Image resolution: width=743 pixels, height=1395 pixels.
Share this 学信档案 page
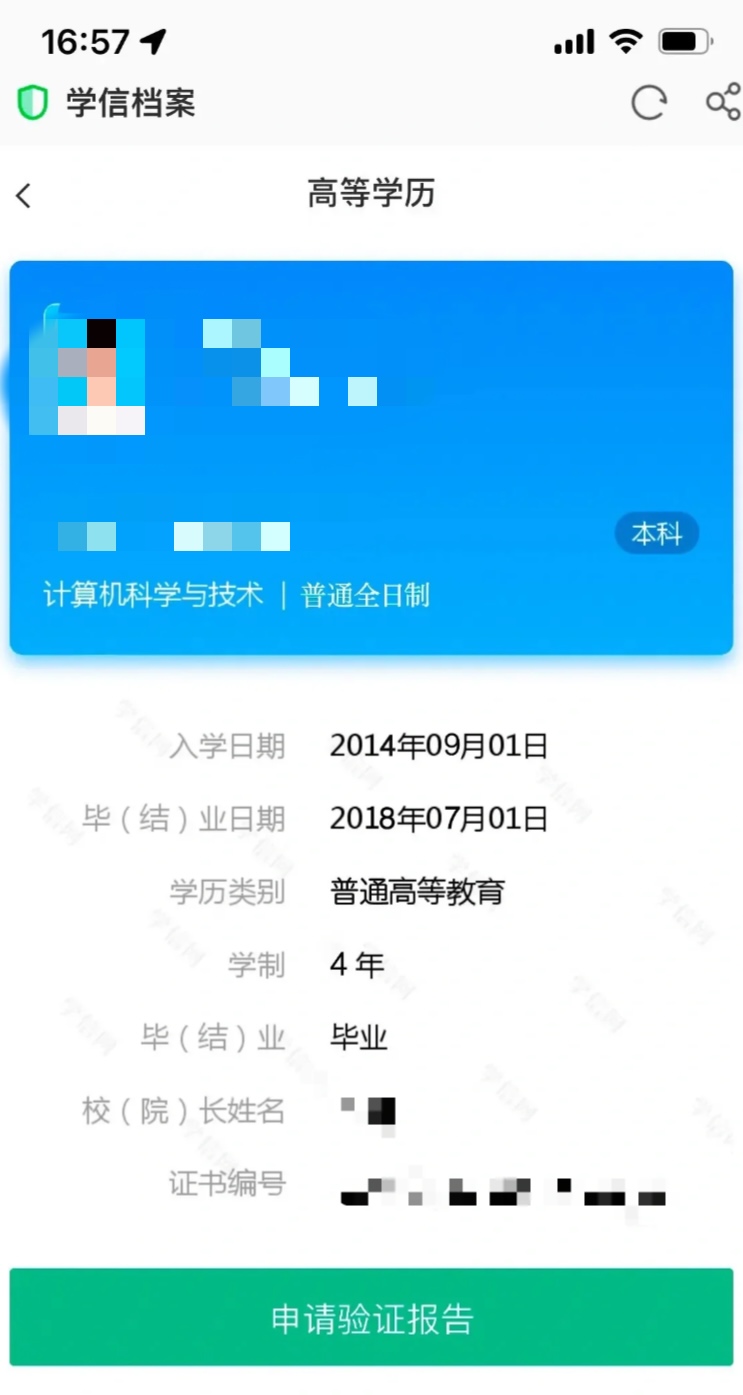pyautogui.click(x=722, y=103)
